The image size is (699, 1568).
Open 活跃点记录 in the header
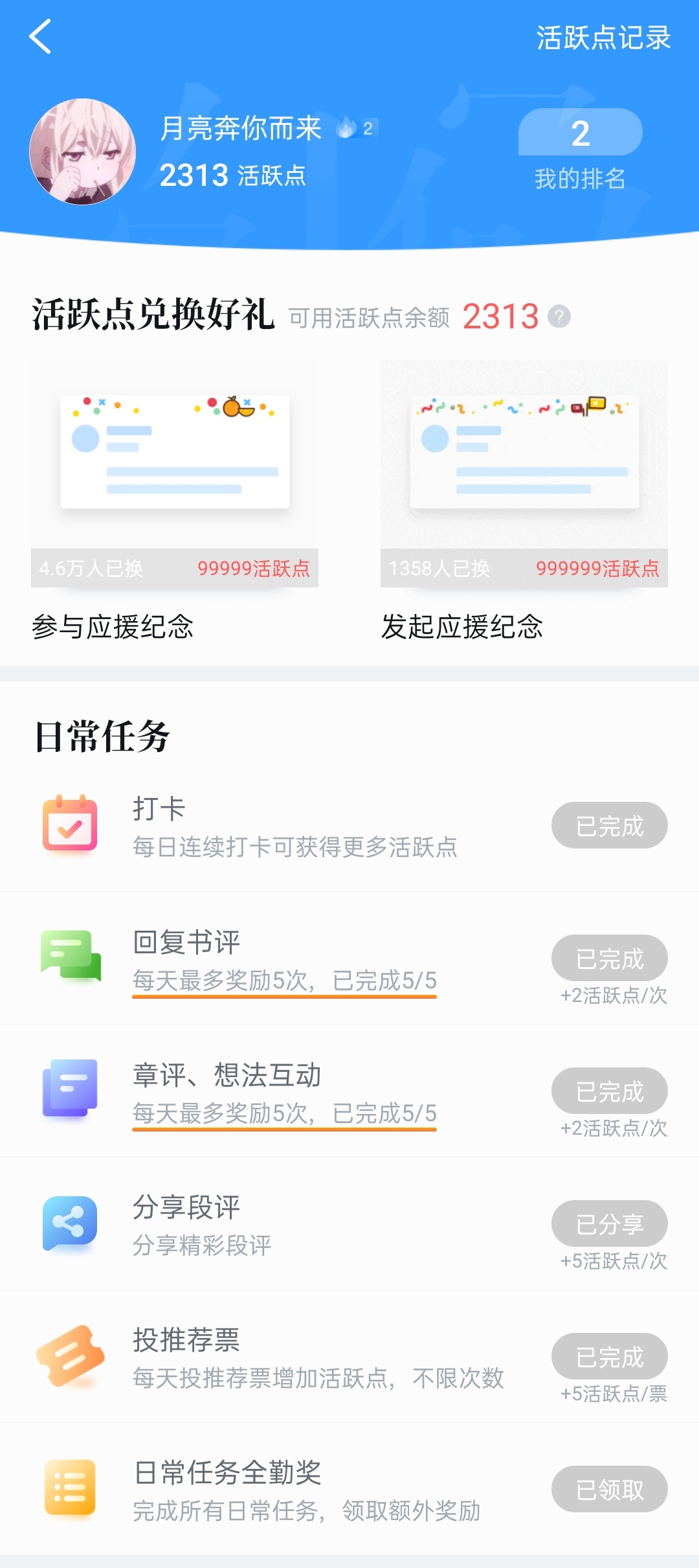[x=603, y=38]
